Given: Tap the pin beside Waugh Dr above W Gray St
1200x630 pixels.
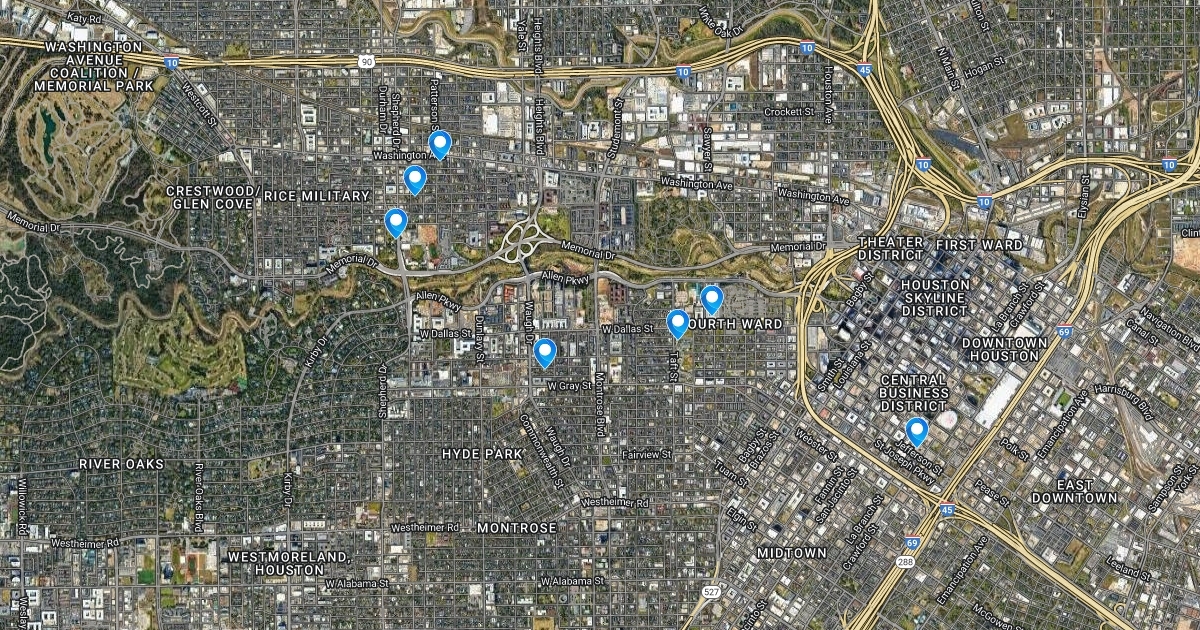Looking at the screenshot, I should click(544, 352).
